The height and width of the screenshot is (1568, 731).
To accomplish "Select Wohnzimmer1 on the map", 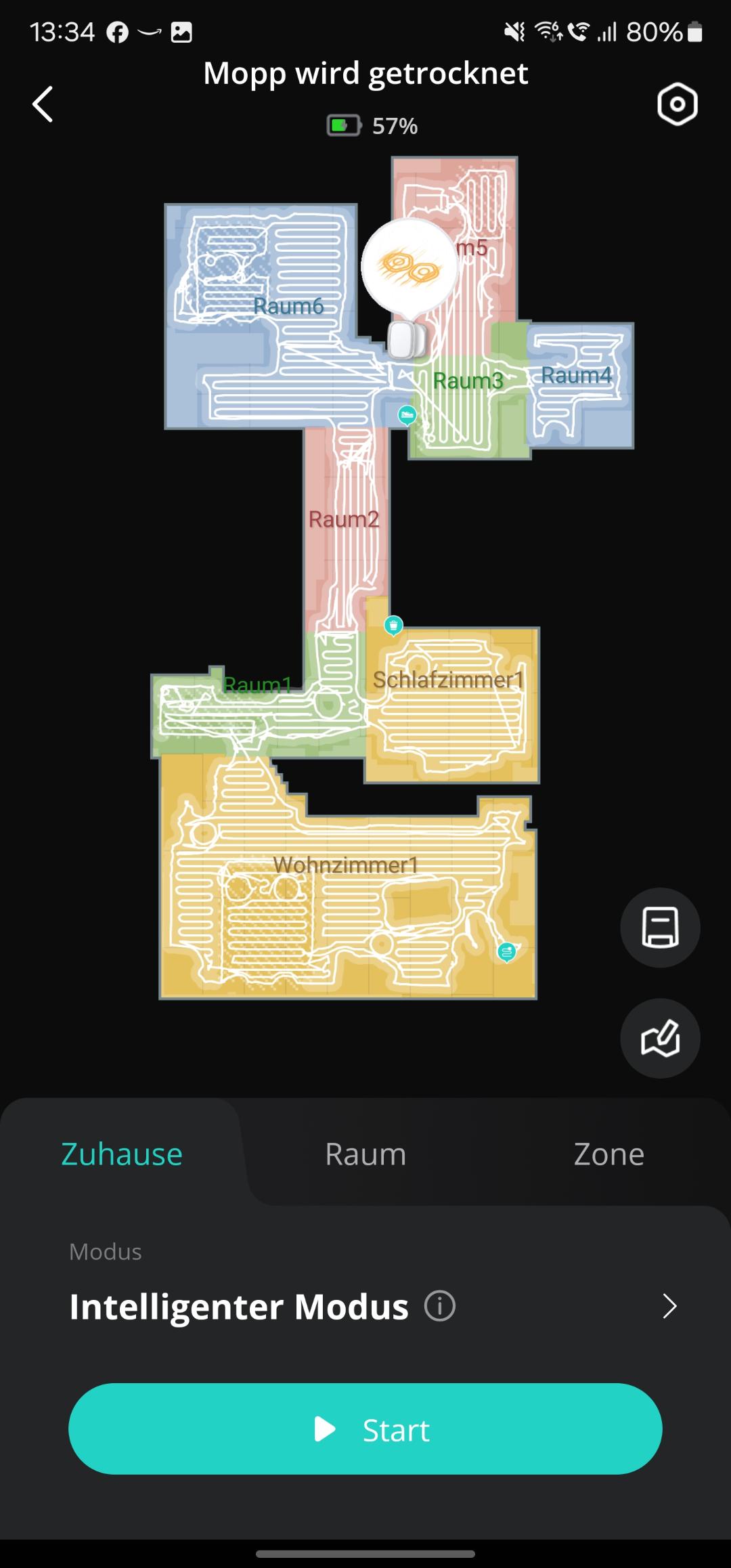I will coord(346,865).
